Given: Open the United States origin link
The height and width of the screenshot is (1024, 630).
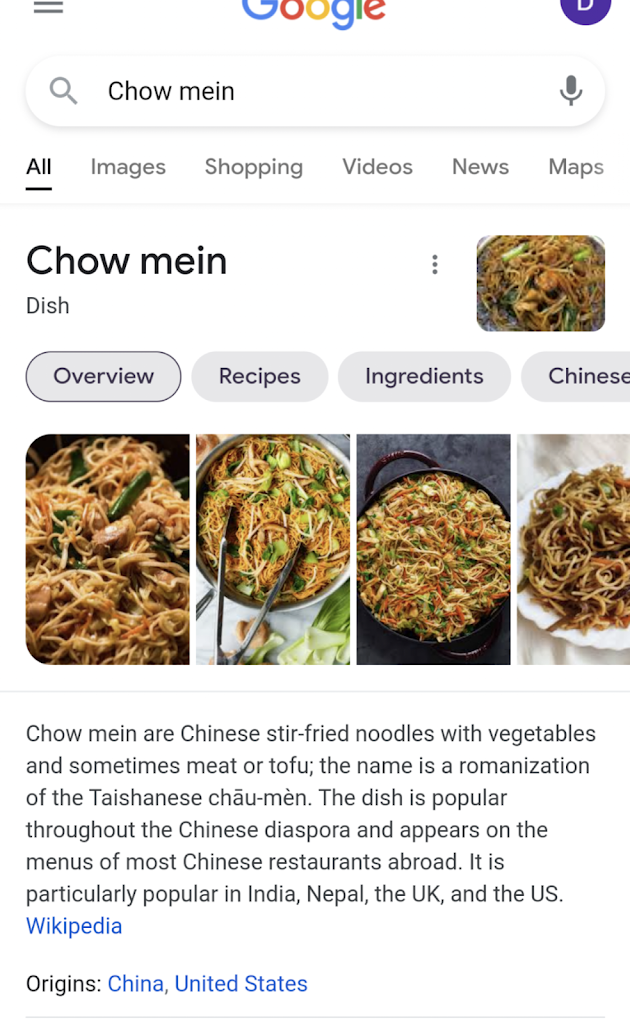Looking at the screenshot, I should tap(241, 984).
